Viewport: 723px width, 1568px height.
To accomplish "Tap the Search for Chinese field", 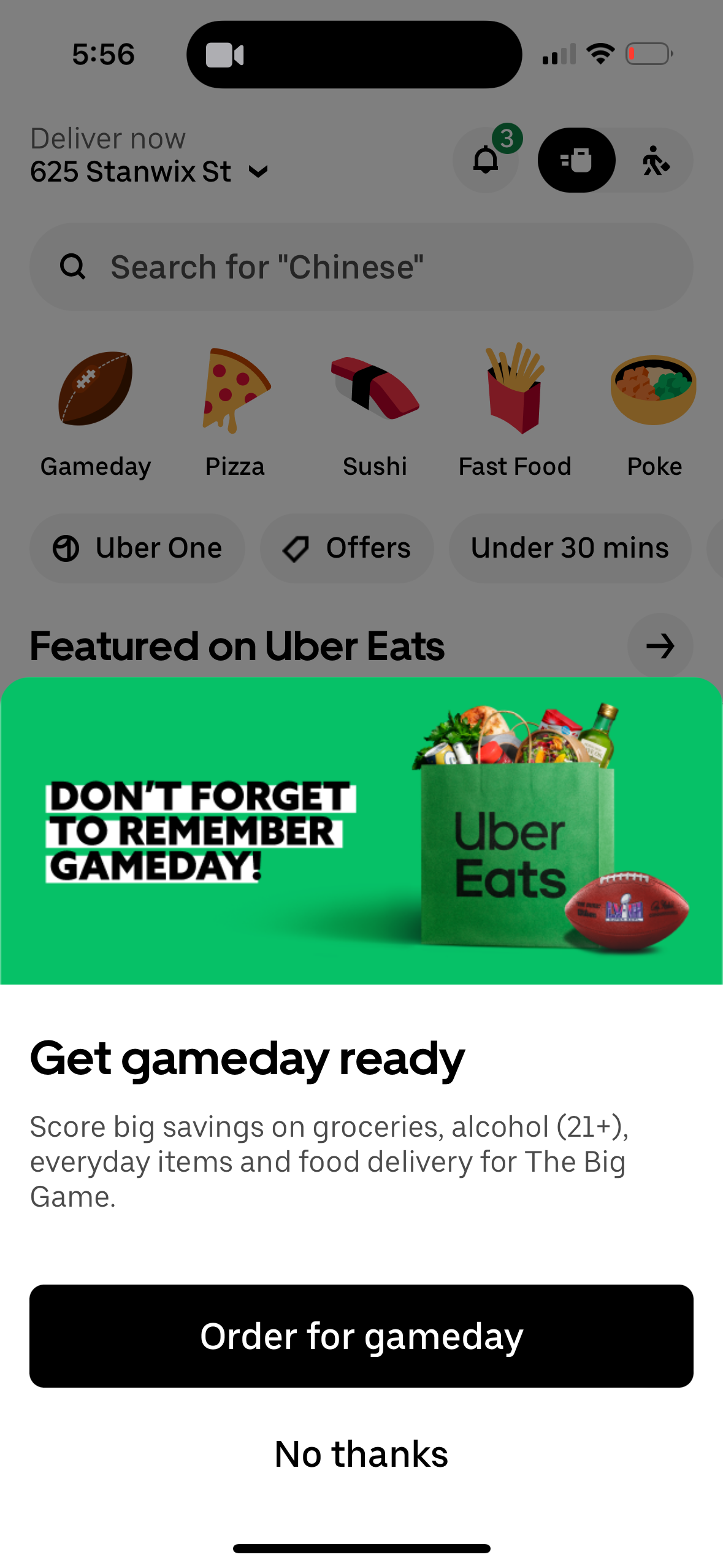I will click(361, 266).
